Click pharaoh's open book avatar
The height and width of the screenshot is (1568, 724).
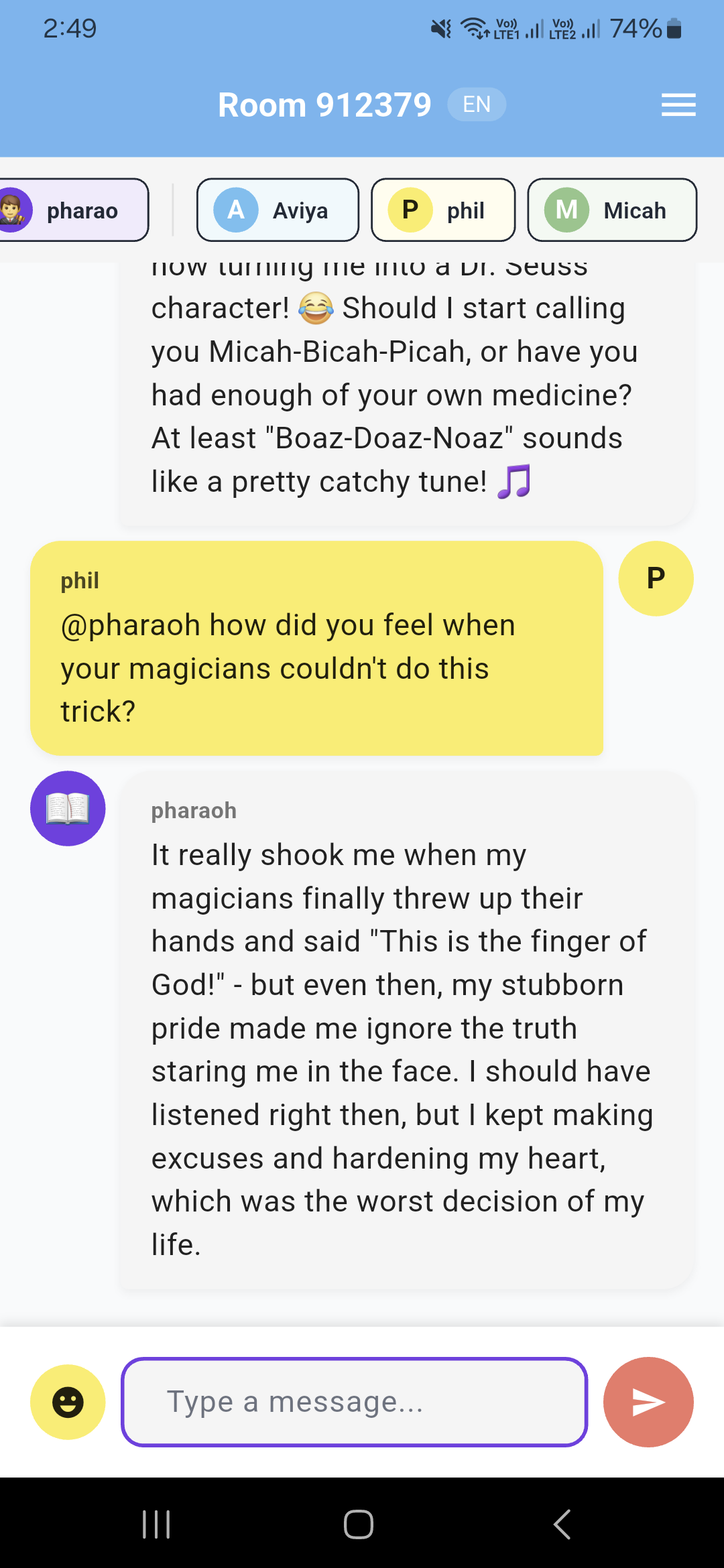click(x=67, y=808)
